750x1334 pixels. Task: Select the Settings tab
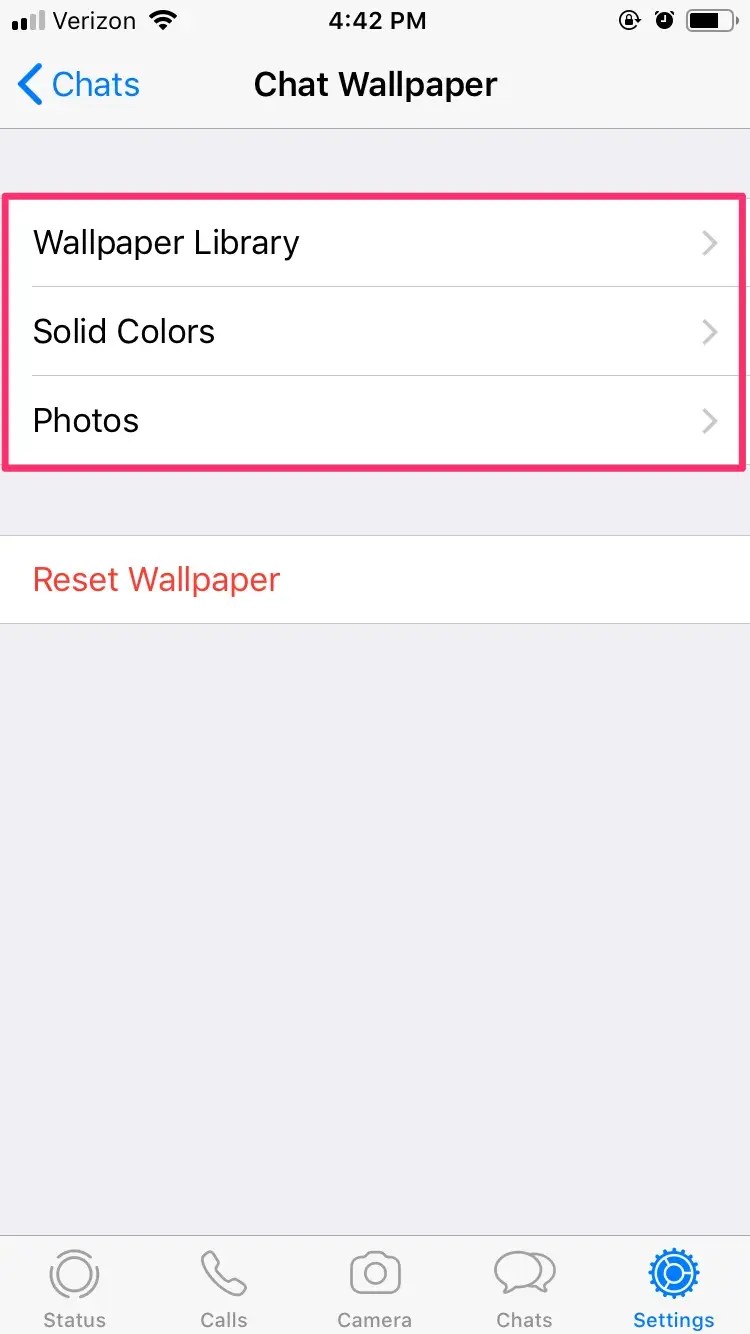(x=674, y=1288)
